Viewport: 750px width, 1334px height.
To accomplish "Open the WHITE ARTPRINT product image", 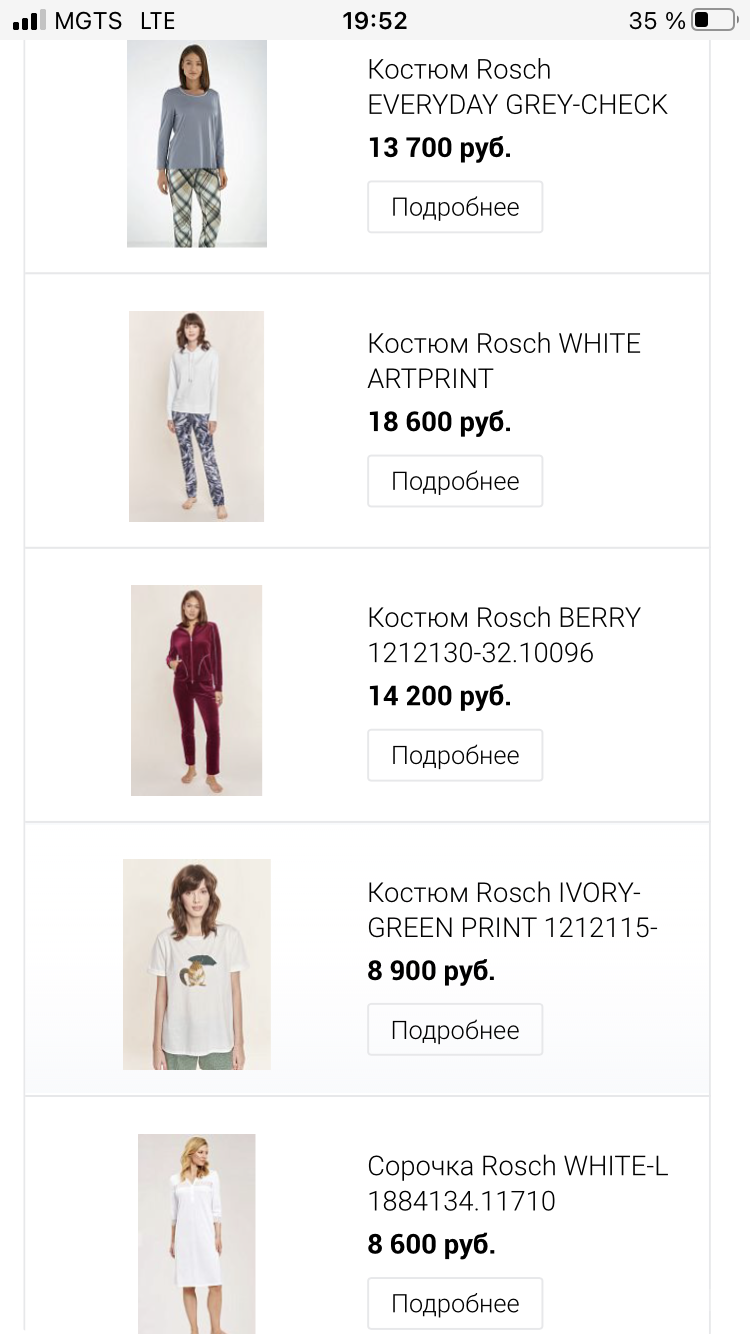I will point(197,416).
